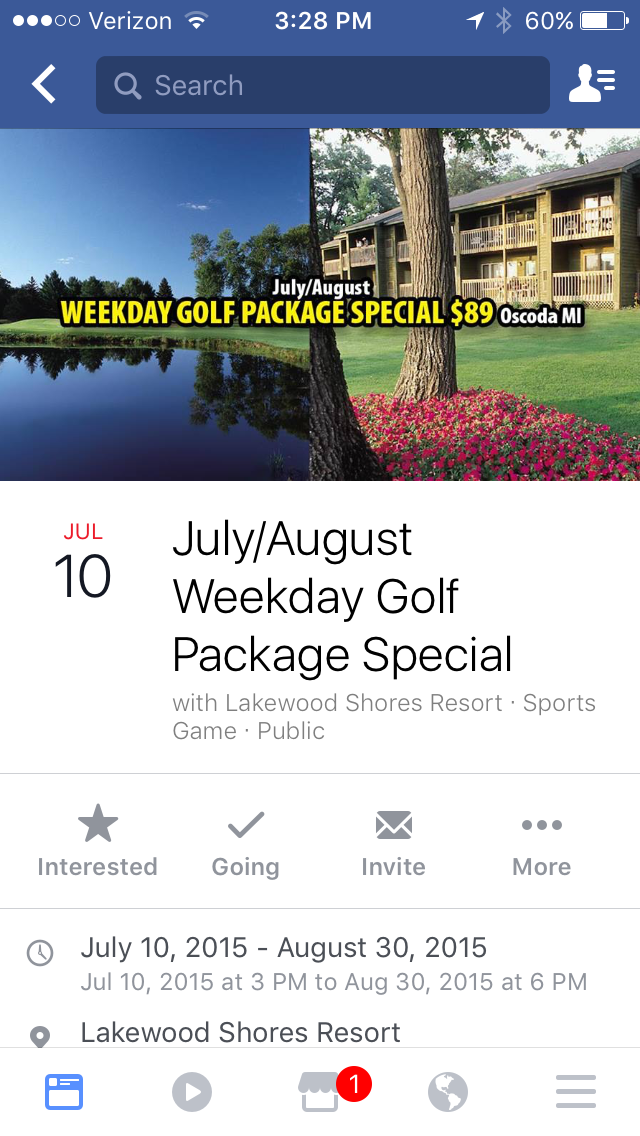Open the Marketplace tab
This screenshot has height=1136, width=640.
(320, 1092)
